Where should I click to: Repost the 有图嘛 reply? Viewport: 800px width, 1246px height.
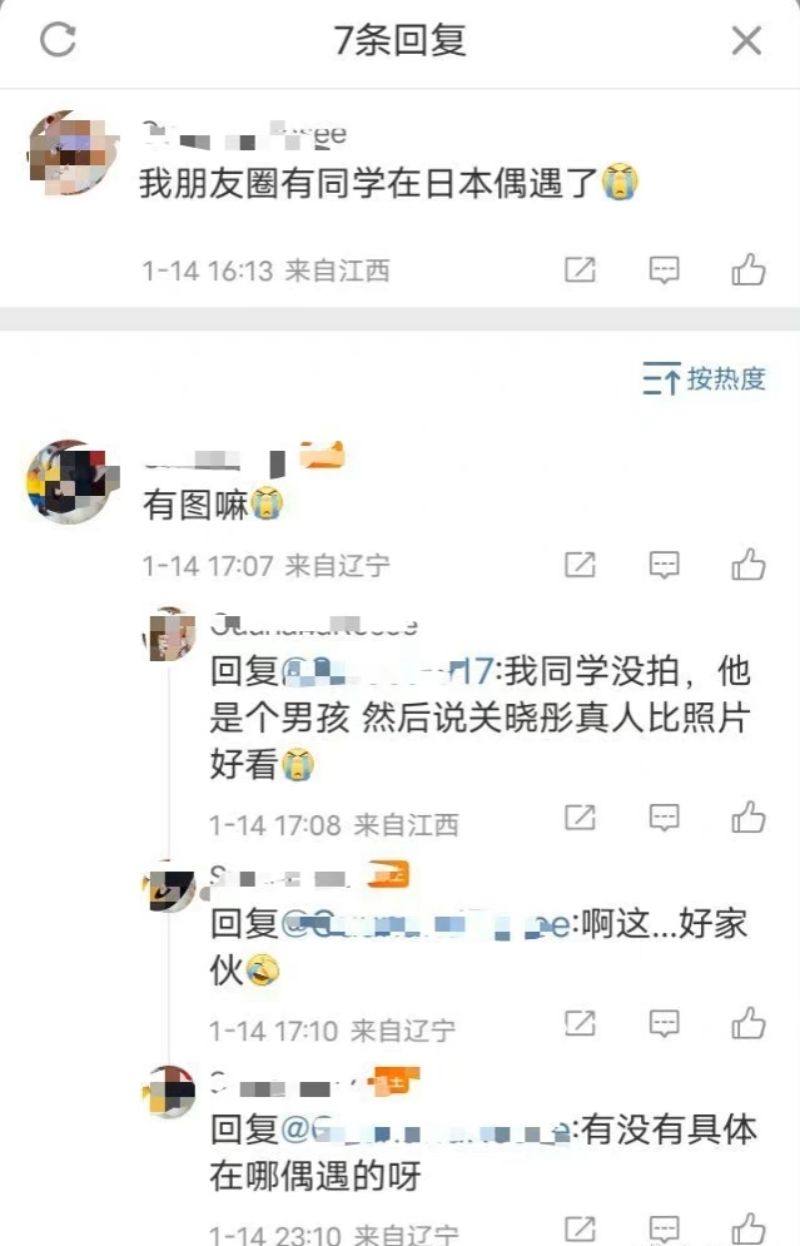581,565
